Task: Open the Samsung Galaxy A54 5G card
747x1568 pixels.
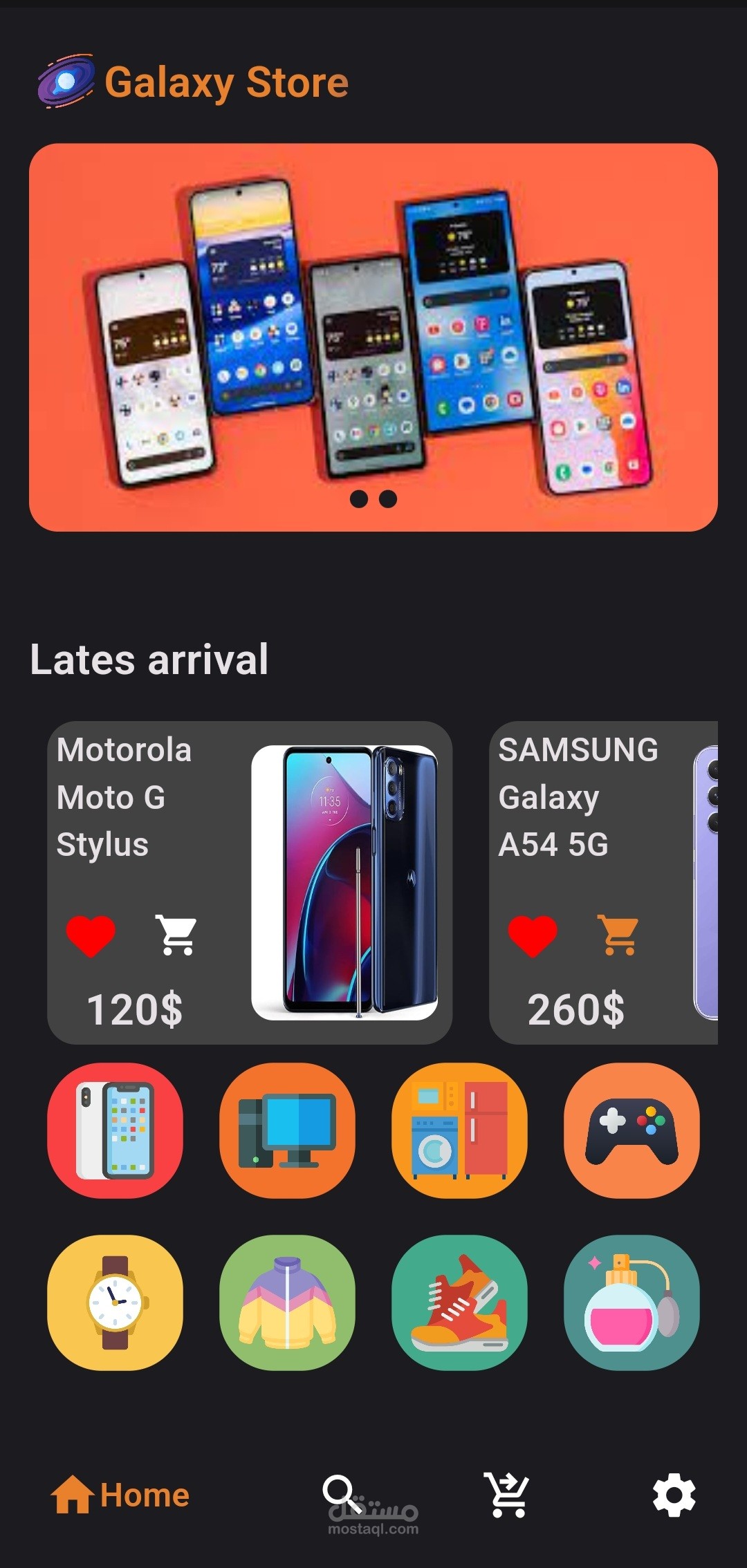Action: (x=603, y=883)
